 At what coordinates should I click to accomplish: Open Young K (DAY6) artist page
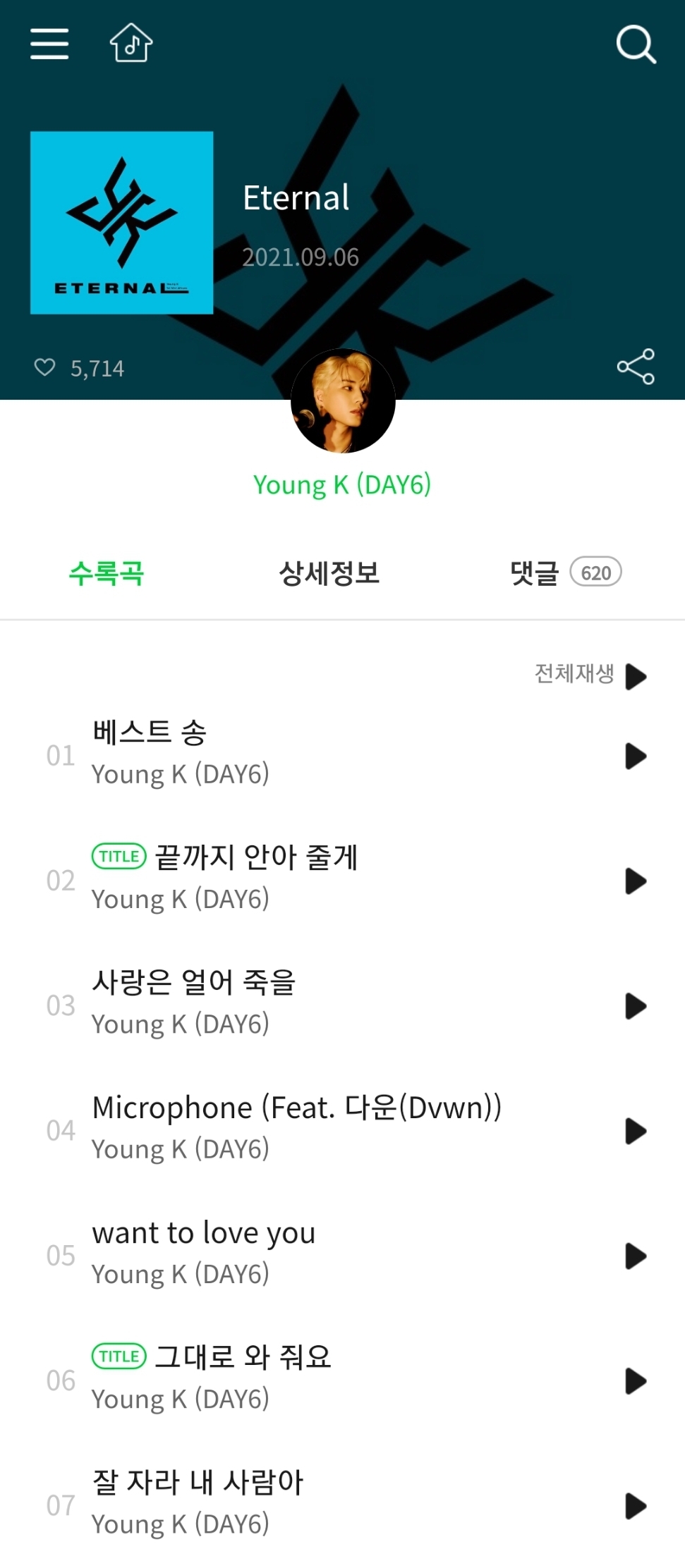pyautogui.click(x=343, y=485)
